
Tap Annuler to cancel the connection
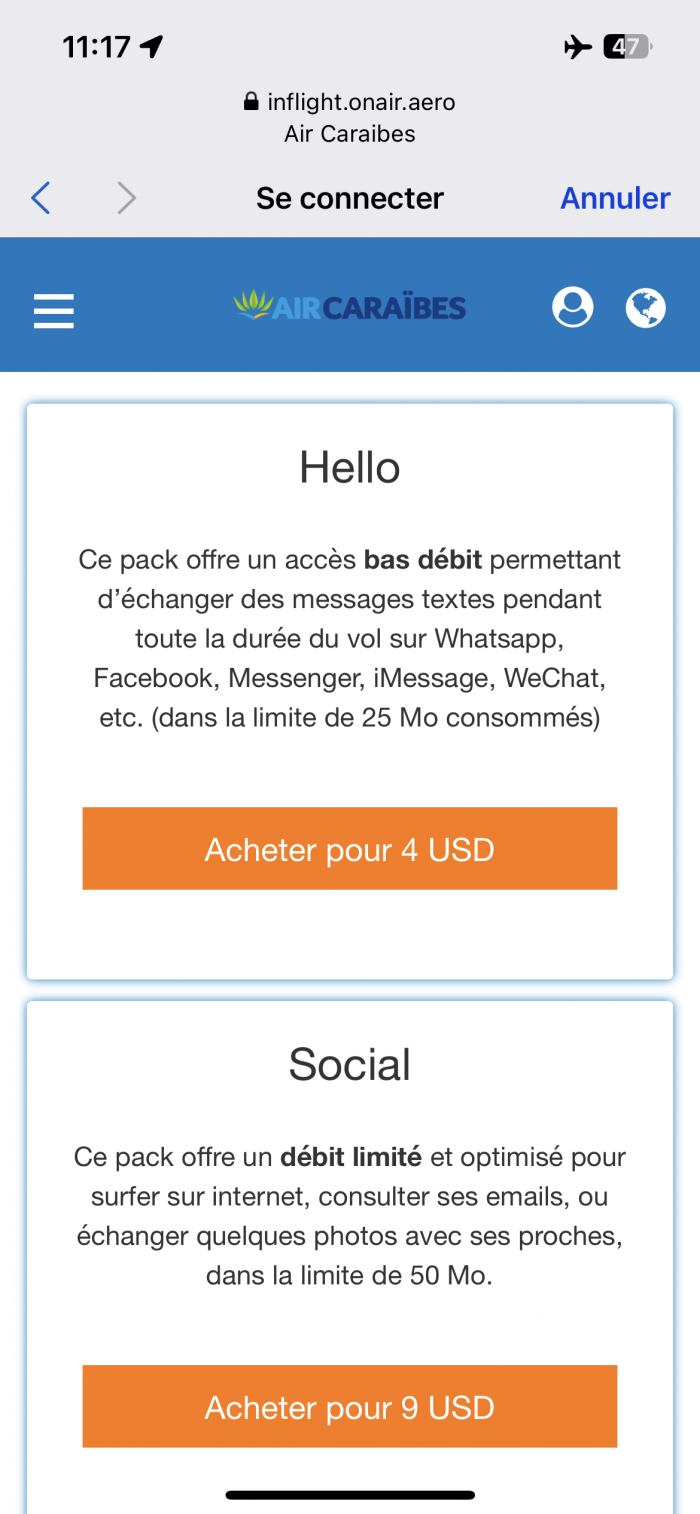tap(615, 198)
